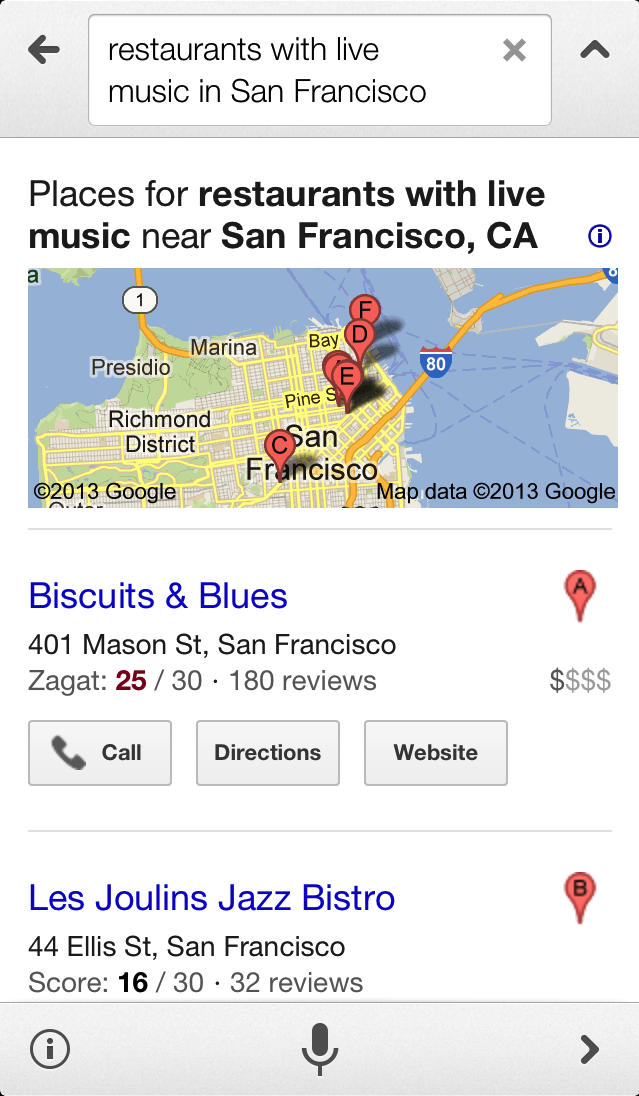Start a voice search with the microphone

(320, 1049)
